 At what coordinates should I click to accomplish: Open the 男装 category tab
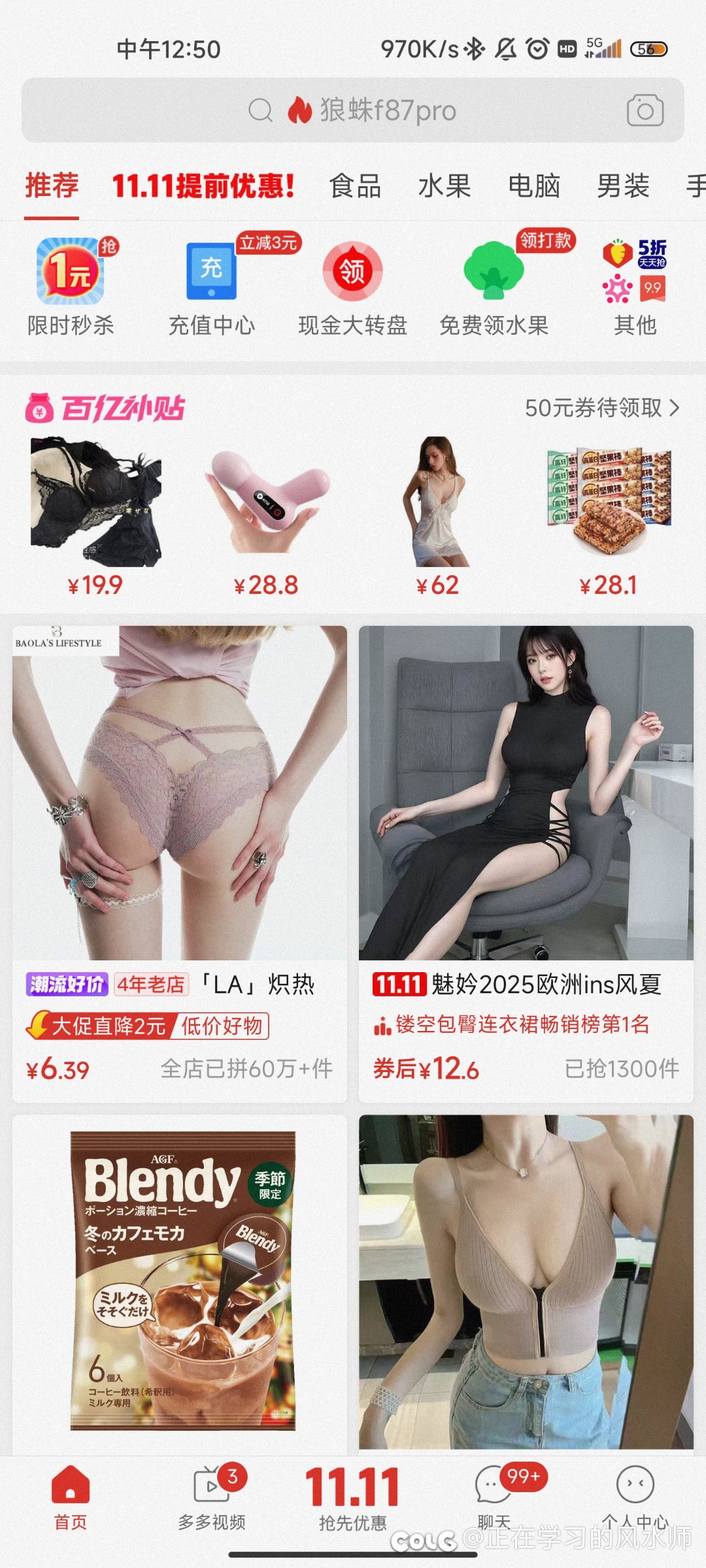pyautogui.click(x=623, y=186)
